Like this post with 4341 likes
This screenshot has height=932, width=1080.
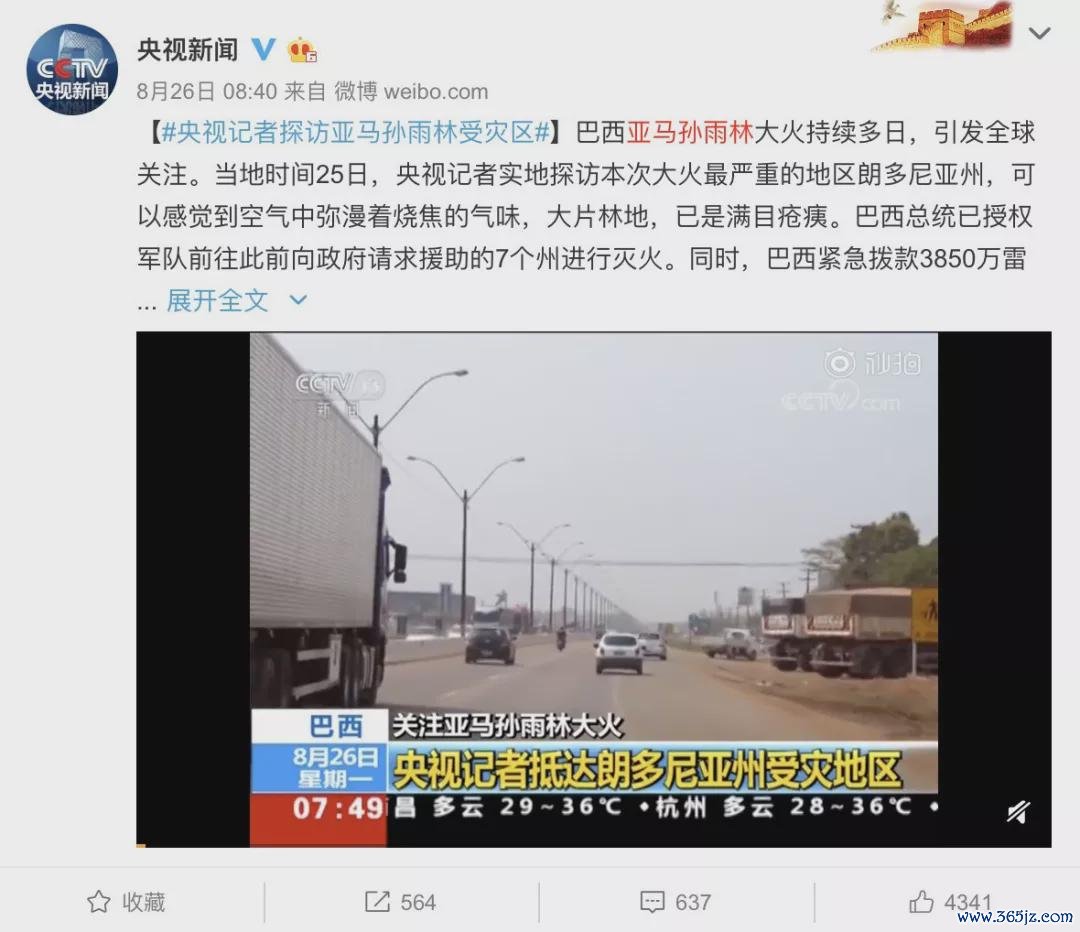point(950,901)
